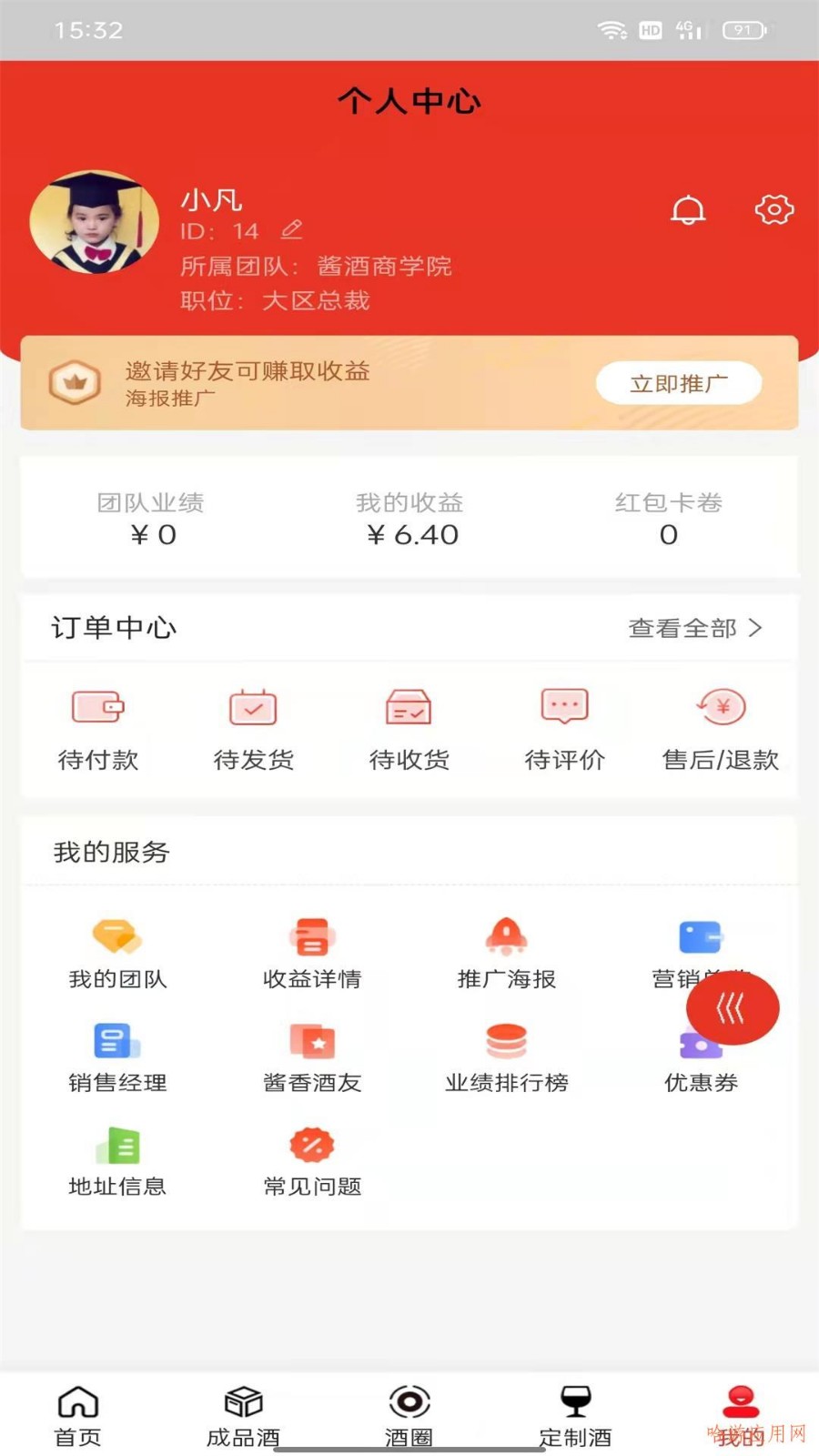Image resolution: width=819 pixels, height=1456 pixels.
Task: Switch to the 酒圈 tab
Action: [x=409, y=1415]
